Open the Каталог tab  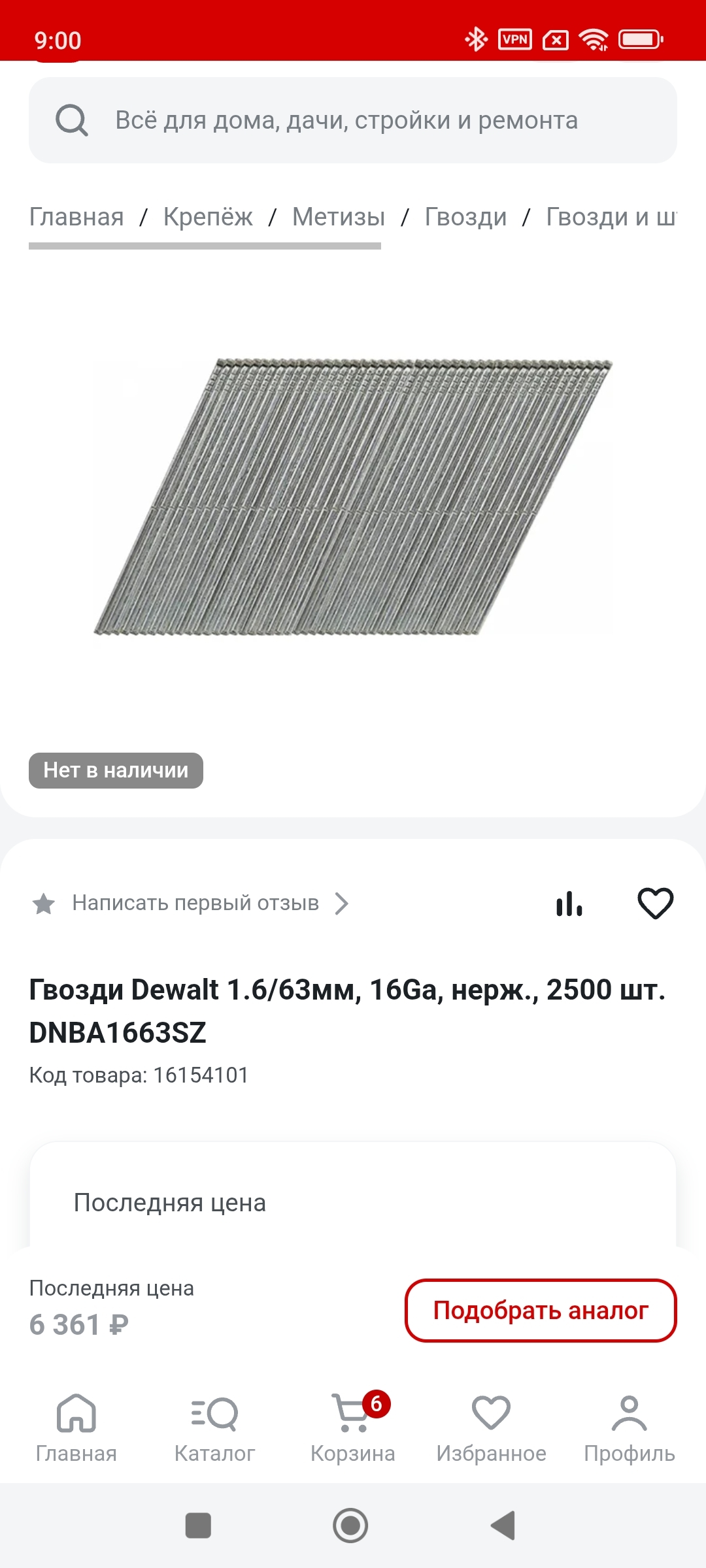(x=214, y=1429)
